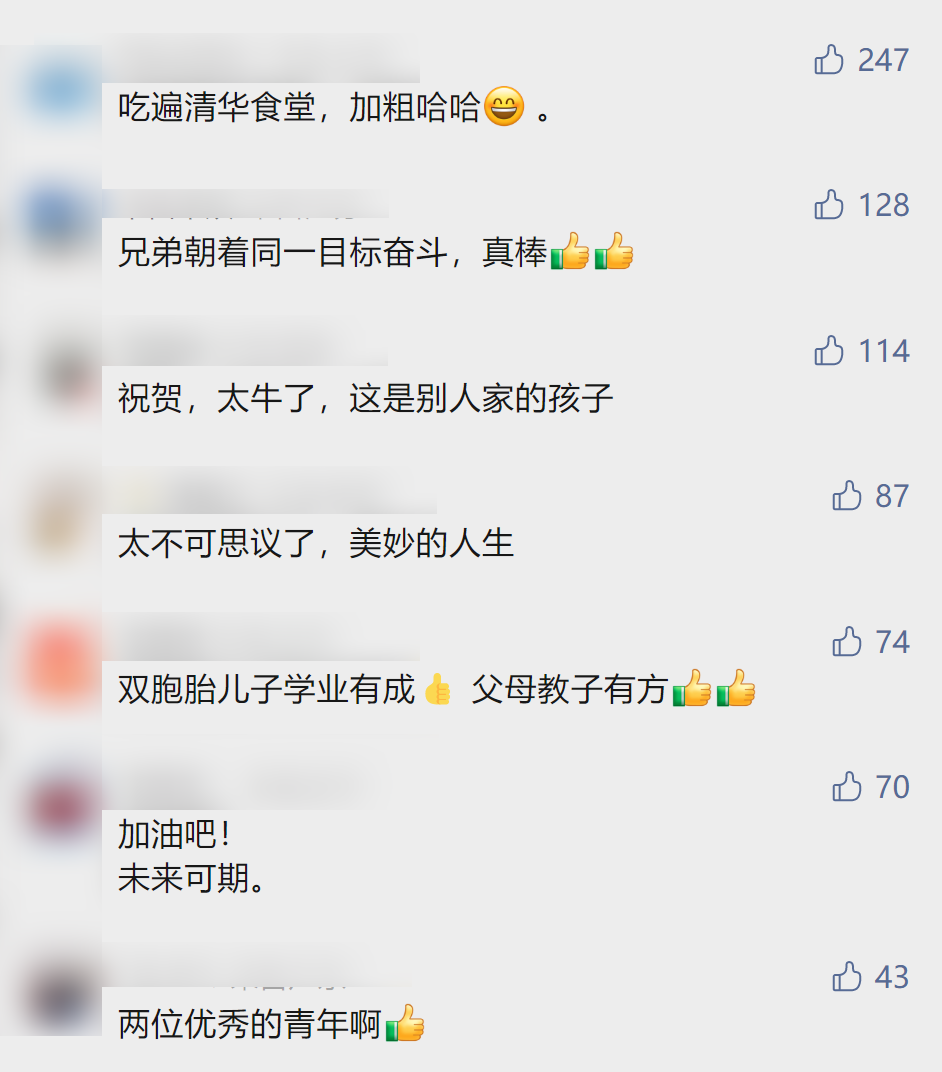Like the comment 祝贺，太牛了

[829, 351]
